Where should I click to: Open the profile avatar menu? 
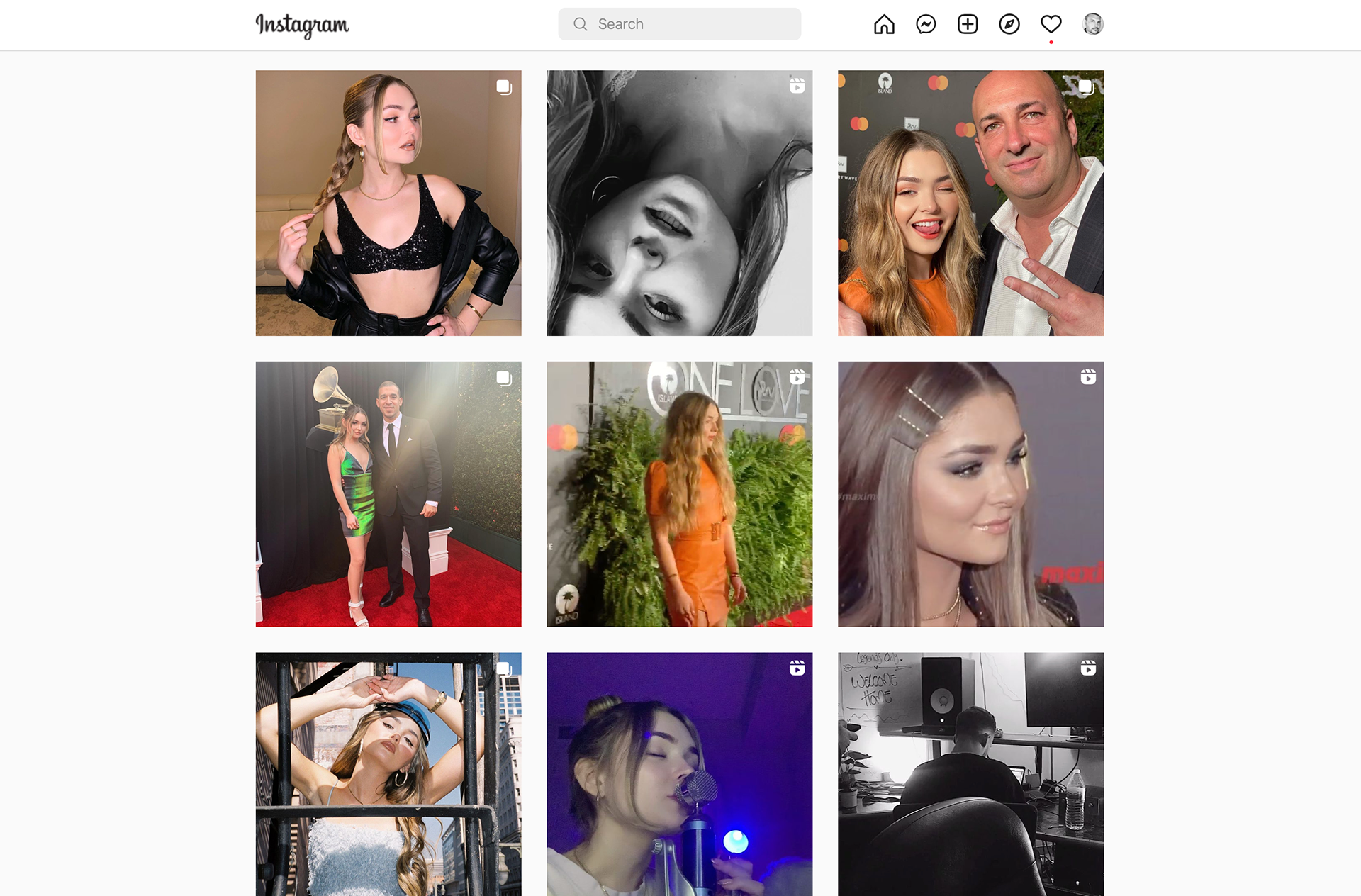pyautogui.click(x=1092, y=24)
